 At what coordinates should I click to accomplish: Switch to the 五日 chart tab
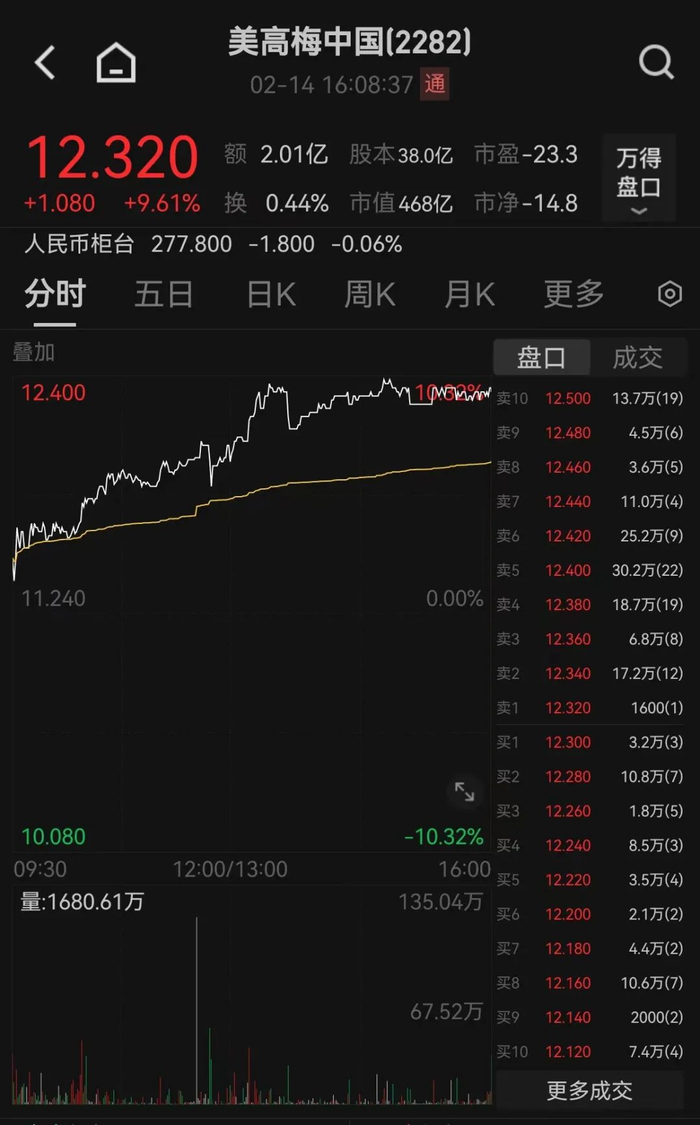pos(164,294)
